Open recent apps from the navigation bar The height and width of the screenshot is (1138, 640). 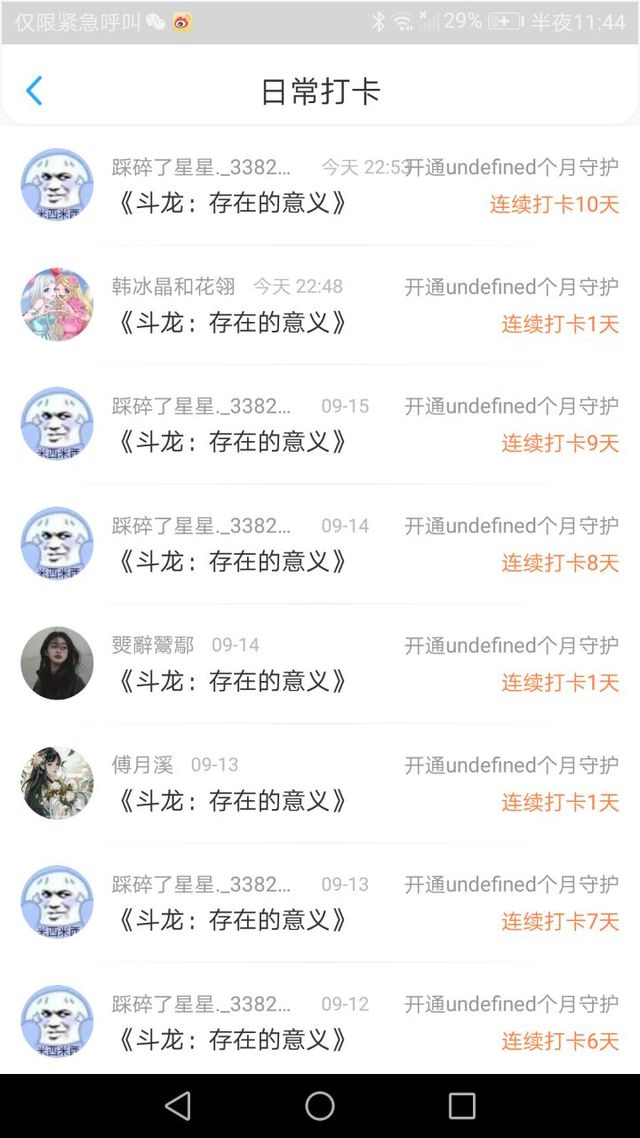point(462,1105)
